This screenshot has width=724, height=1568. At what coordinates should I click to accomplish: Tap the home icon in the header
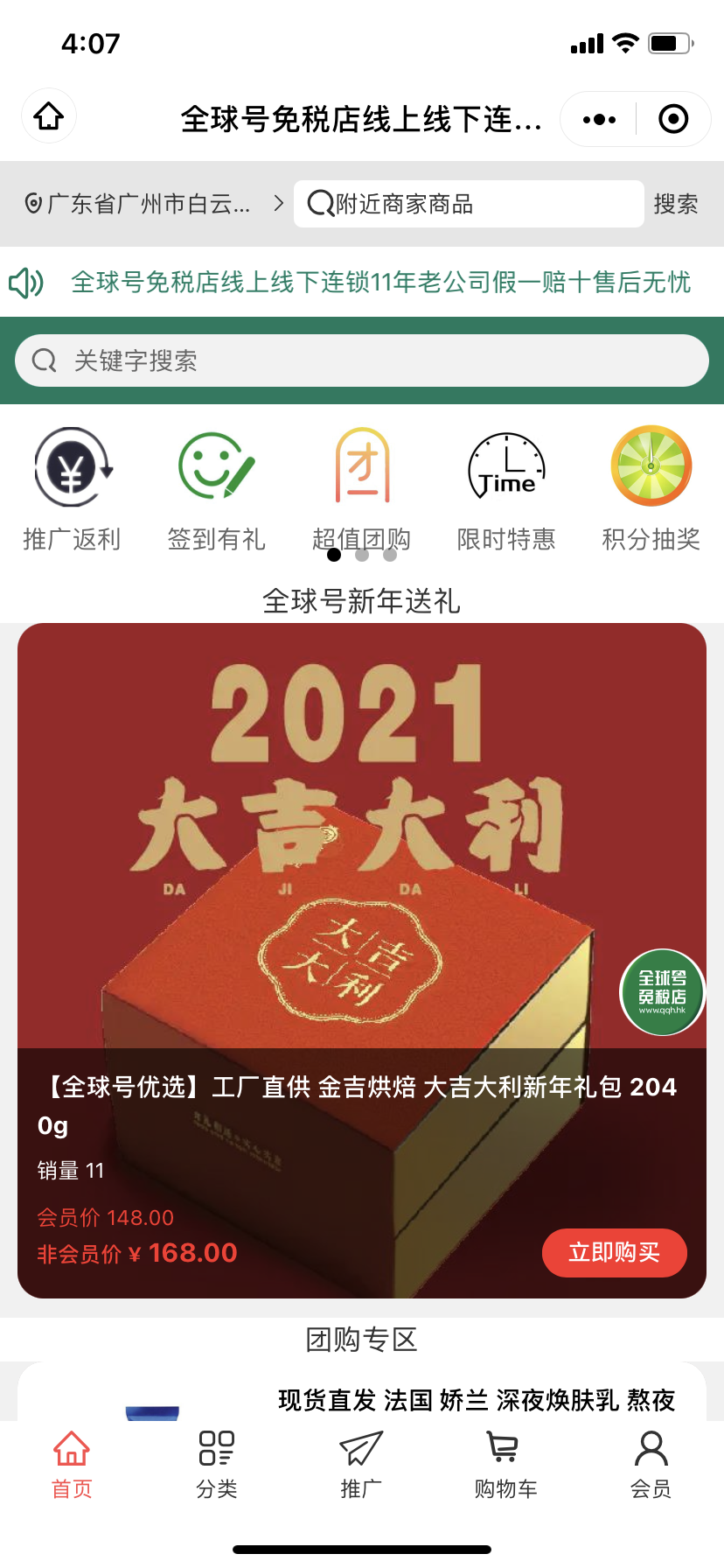point(49,116)
